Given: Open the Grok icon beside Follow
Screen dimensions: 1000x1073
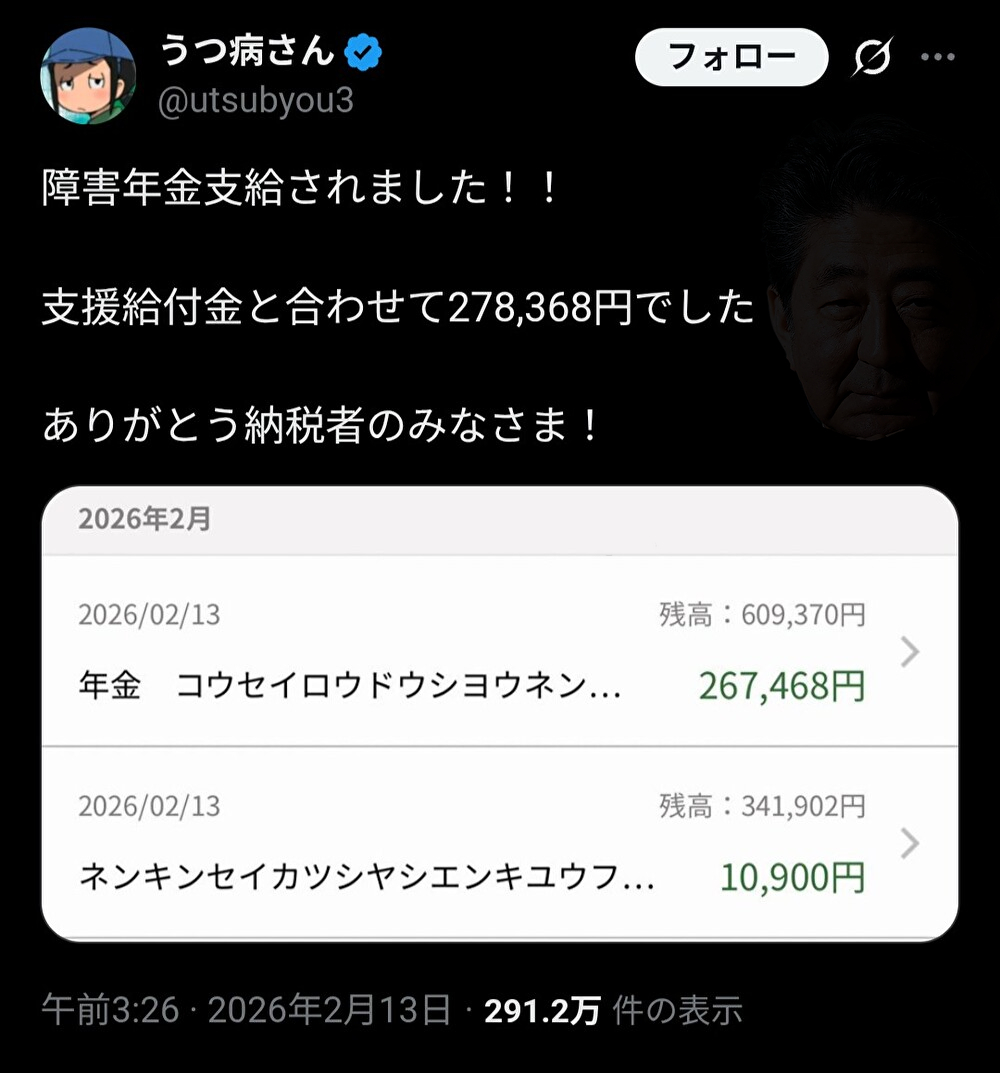Looking at the screenshot, I should [871, 58].
